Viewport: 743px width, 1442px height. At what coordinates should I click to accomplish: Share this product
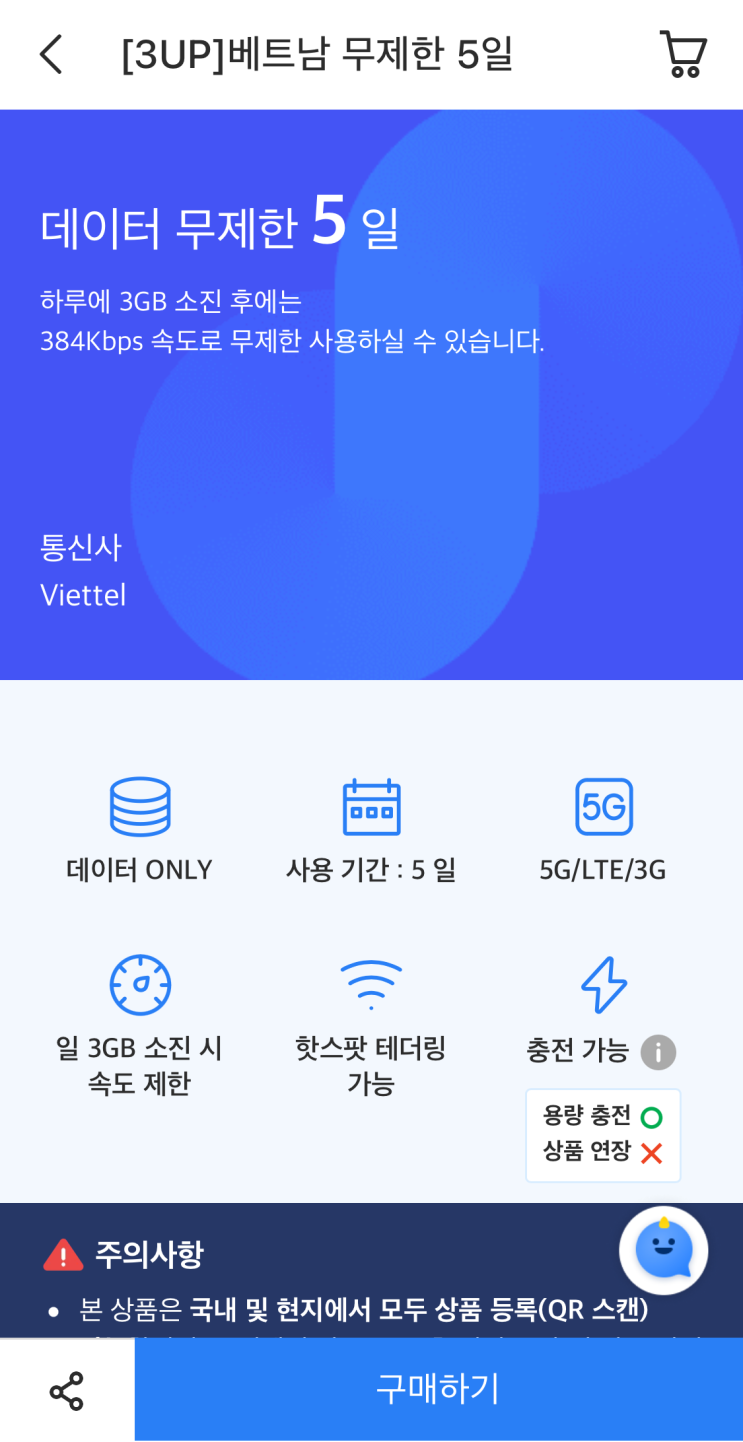click(67, 1390)
